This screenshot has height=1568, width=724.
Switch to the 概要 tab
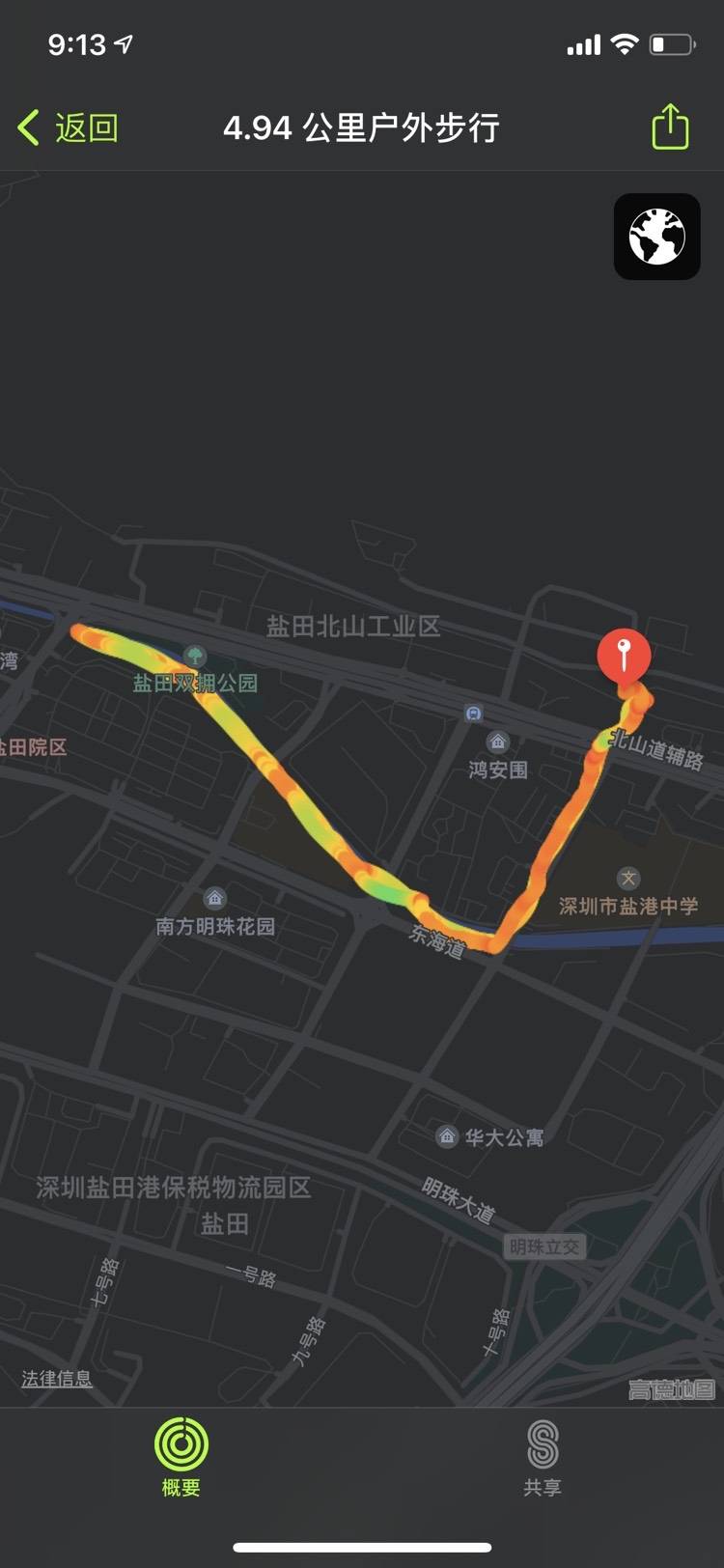coord(181,1456)
